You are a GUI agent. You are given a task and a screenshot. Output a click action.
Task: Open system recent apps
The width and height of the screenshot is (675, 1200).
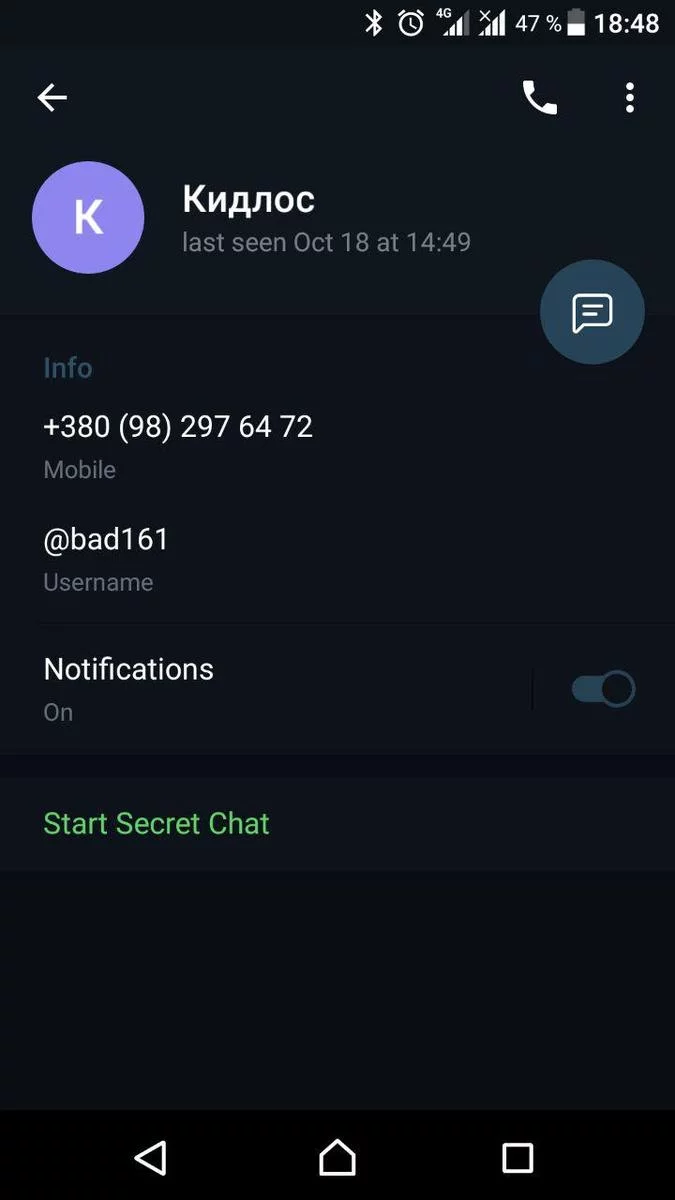[x=517, y=1158]
